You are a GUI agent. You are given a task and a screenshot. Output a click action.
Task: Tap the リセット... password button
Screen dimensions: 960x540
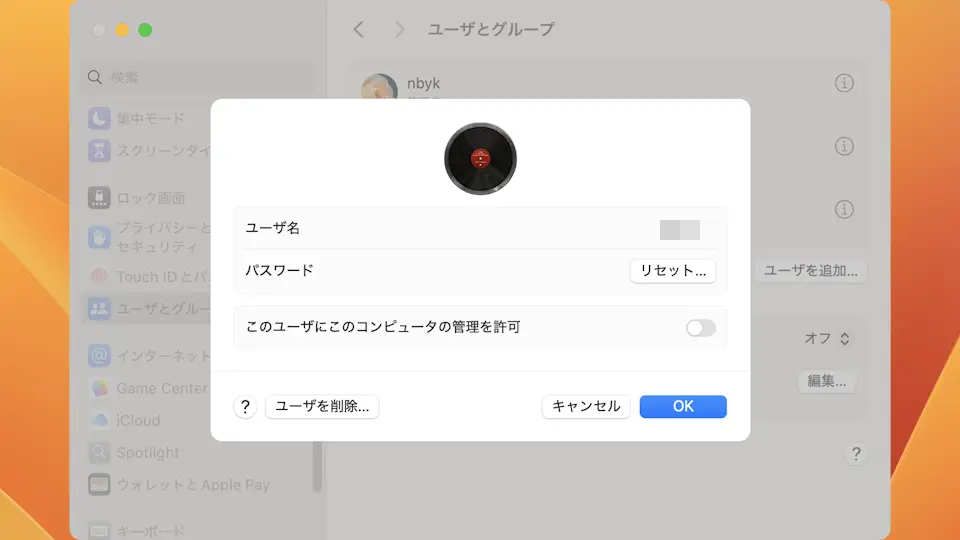pos(672,270)
